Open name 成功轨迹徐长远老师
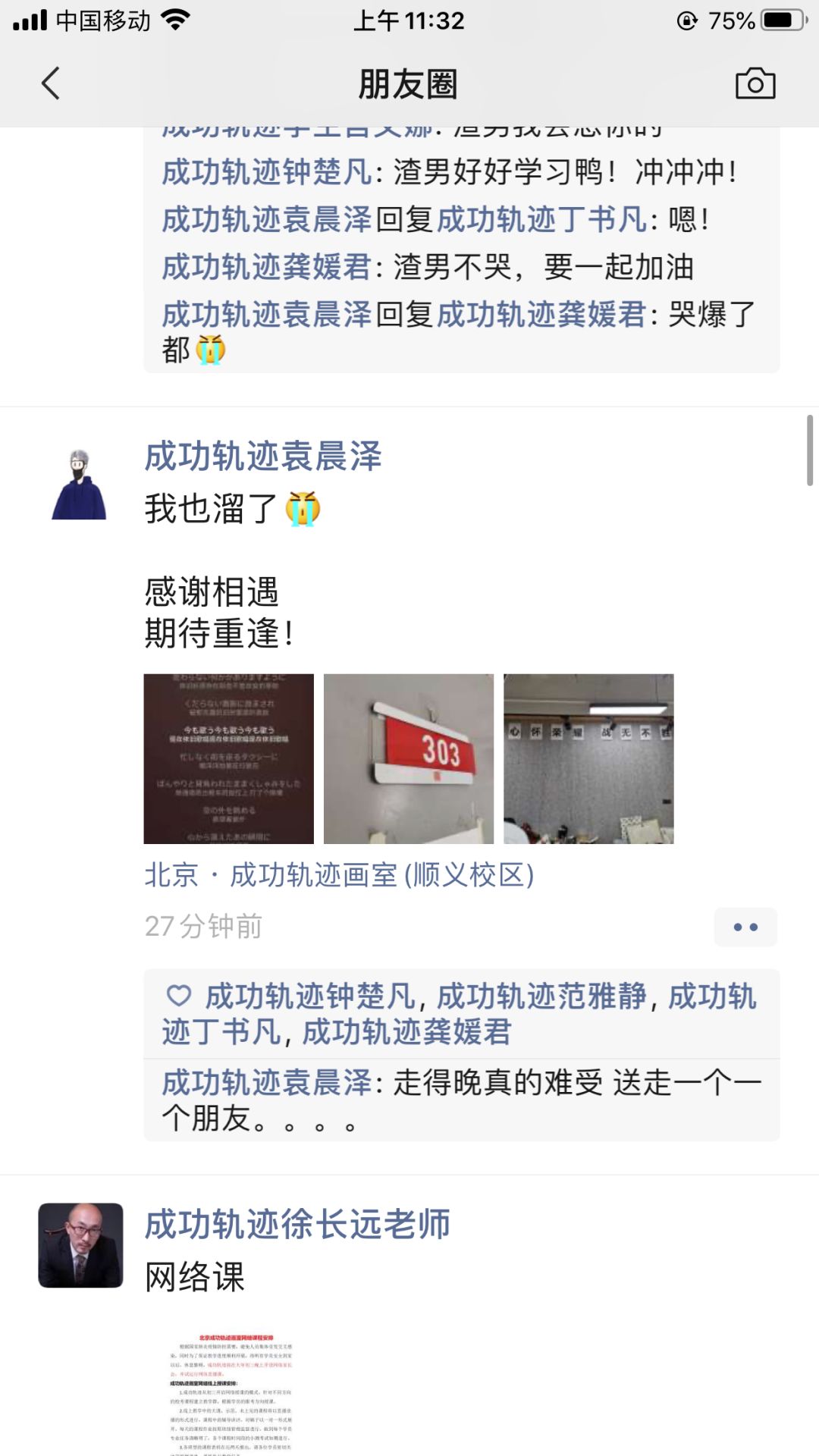The image size is (819, 1456). (x=297, y=1225)
